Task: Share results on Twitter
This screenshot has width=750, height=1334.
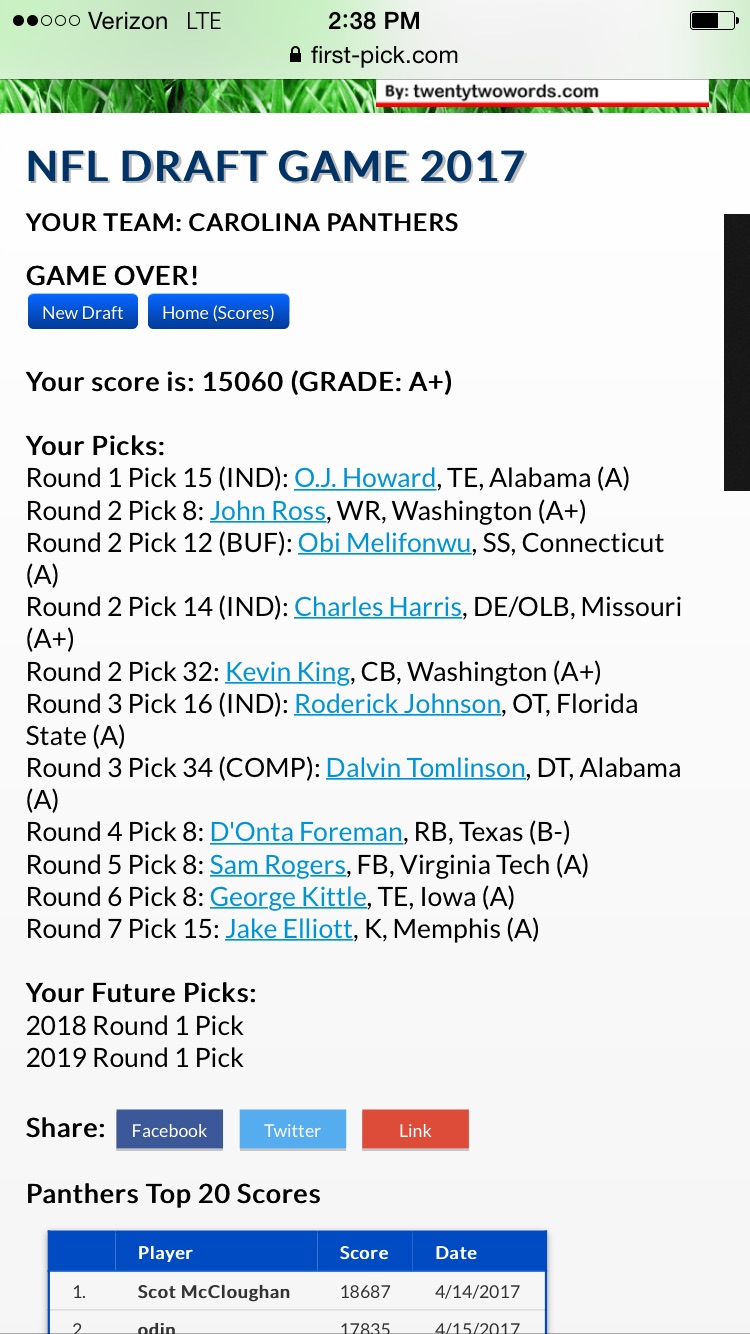Action: [292, 1130]
